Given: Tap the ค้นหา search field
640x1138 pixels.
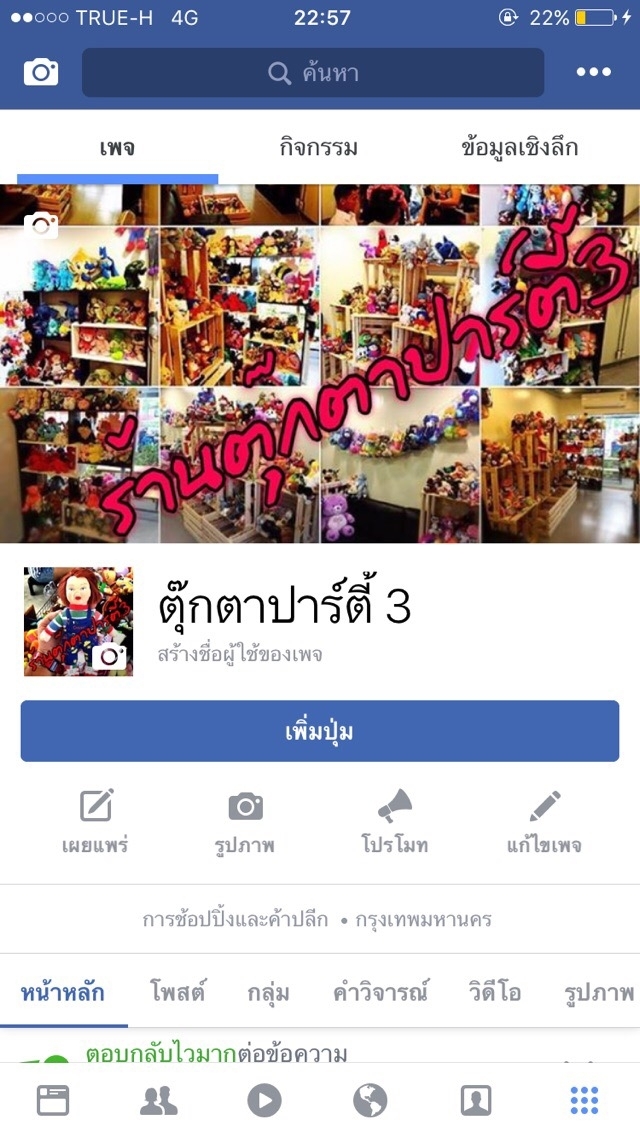Looking at the screenshot, I should point(313,73).
